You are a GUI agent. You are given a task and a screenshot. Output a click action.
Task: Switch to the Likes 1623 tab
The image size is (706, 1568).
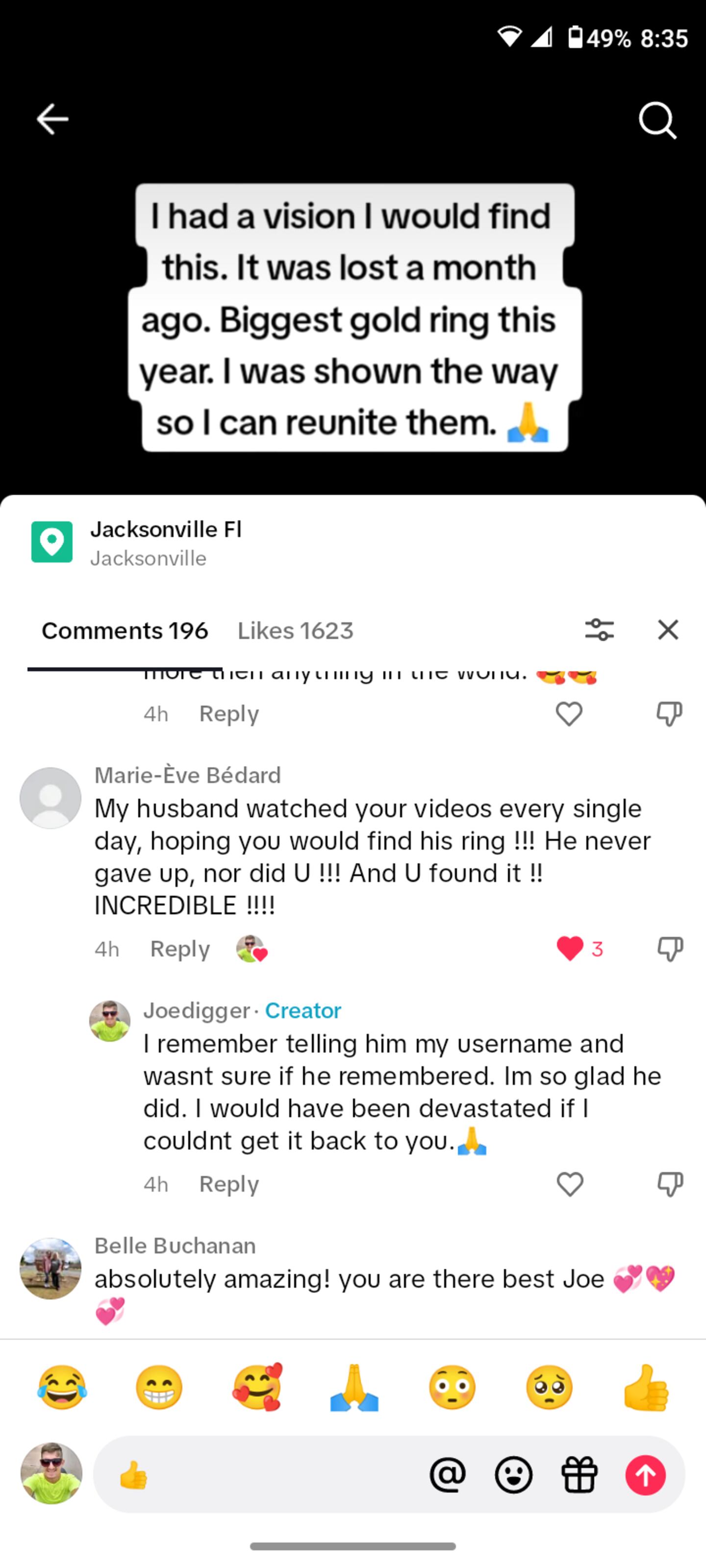[x=296, y=631]
